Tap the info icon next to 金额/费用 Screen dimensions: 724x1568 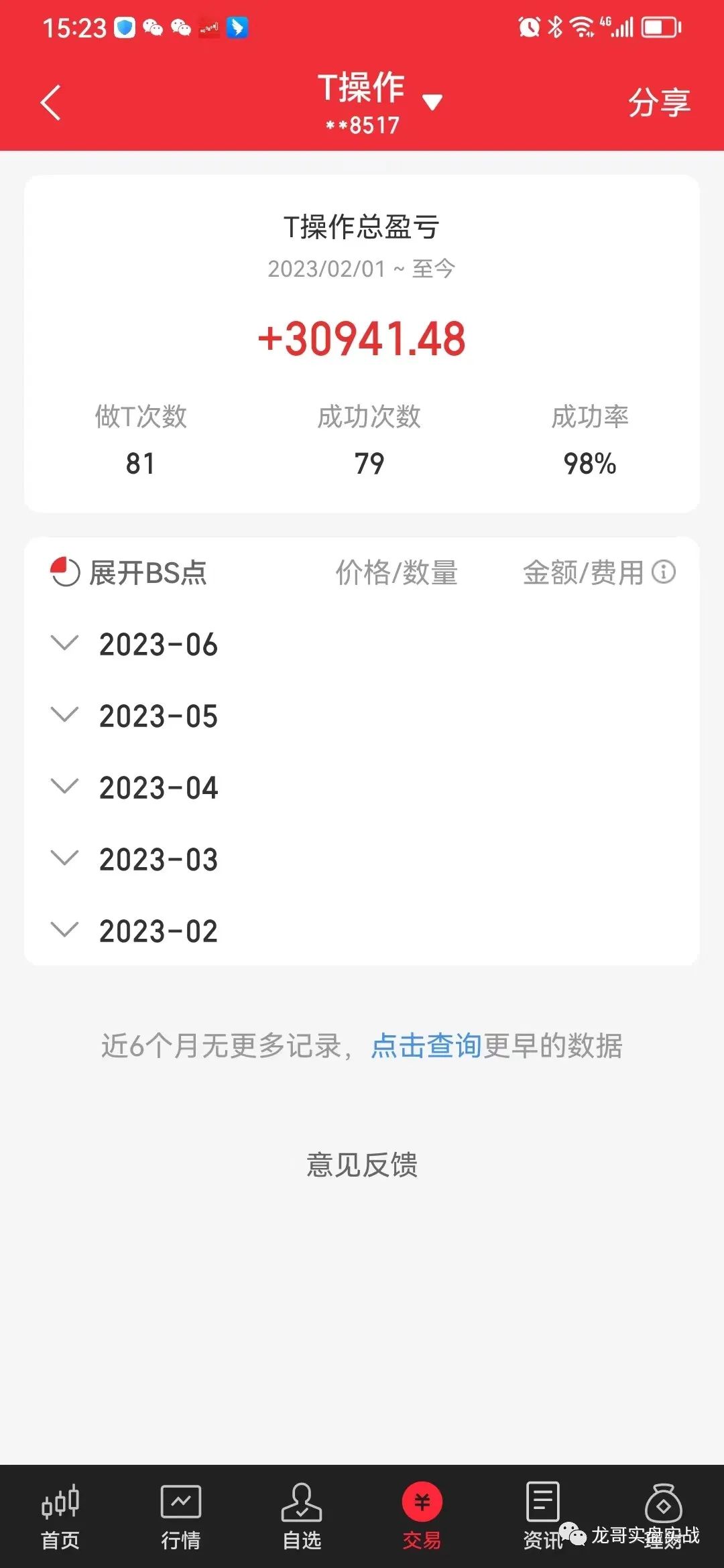point(664,573)
